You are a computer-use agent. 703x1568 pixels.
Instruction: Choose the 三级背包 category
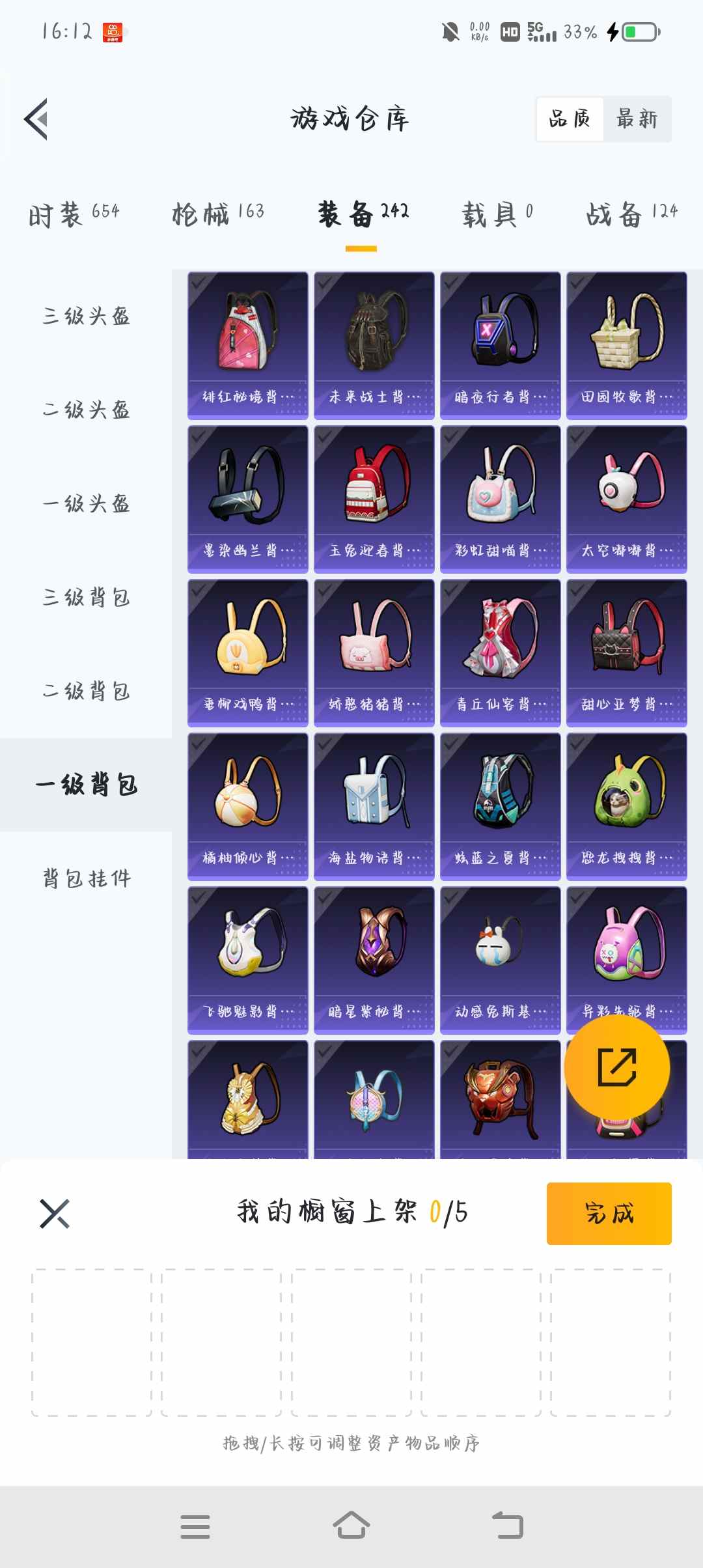tap(86, 597)
